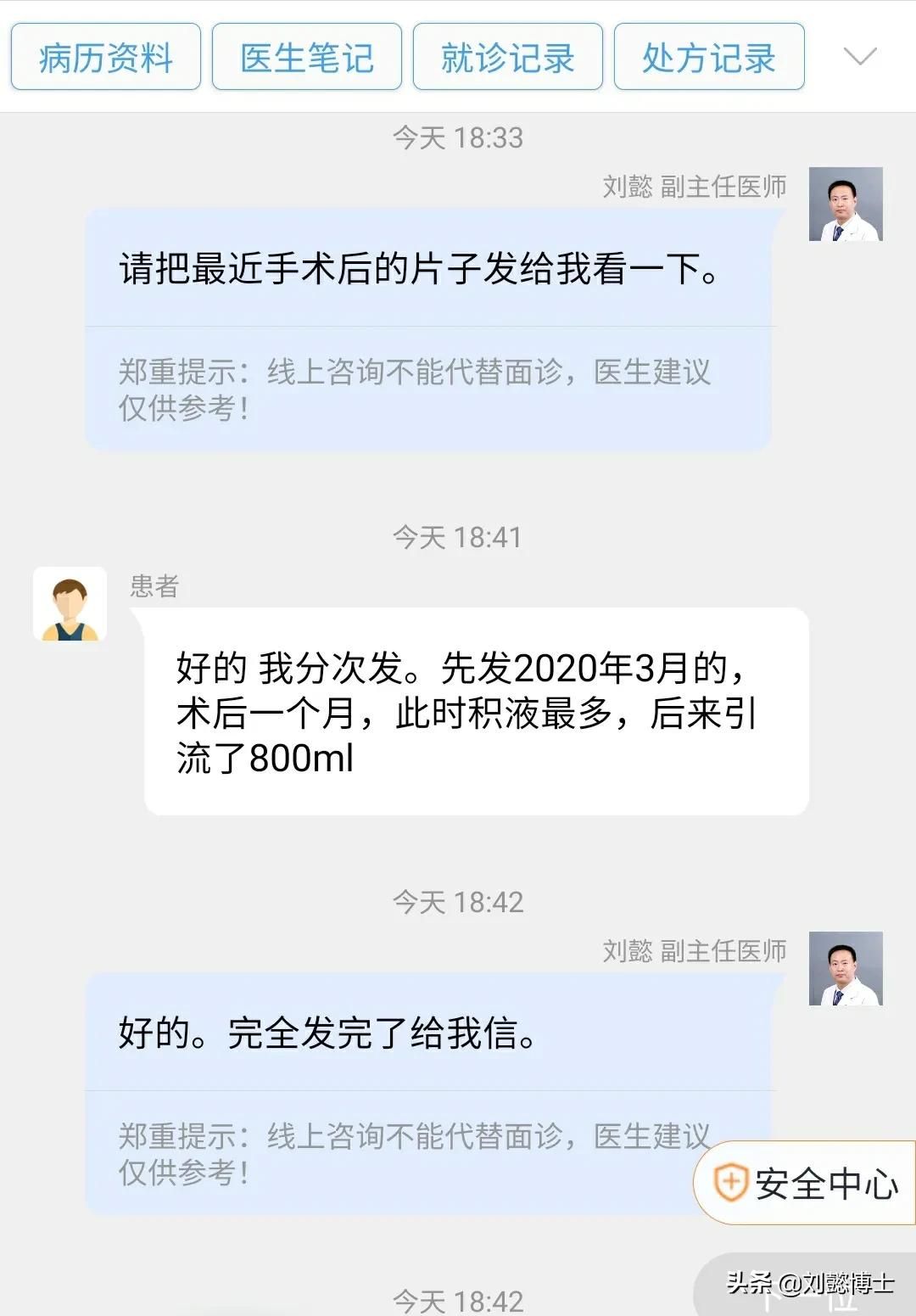This screenshot has width=916, height=1316.
Task: Select the 医生笔记 menu item
Action: [x=307, y=57]
